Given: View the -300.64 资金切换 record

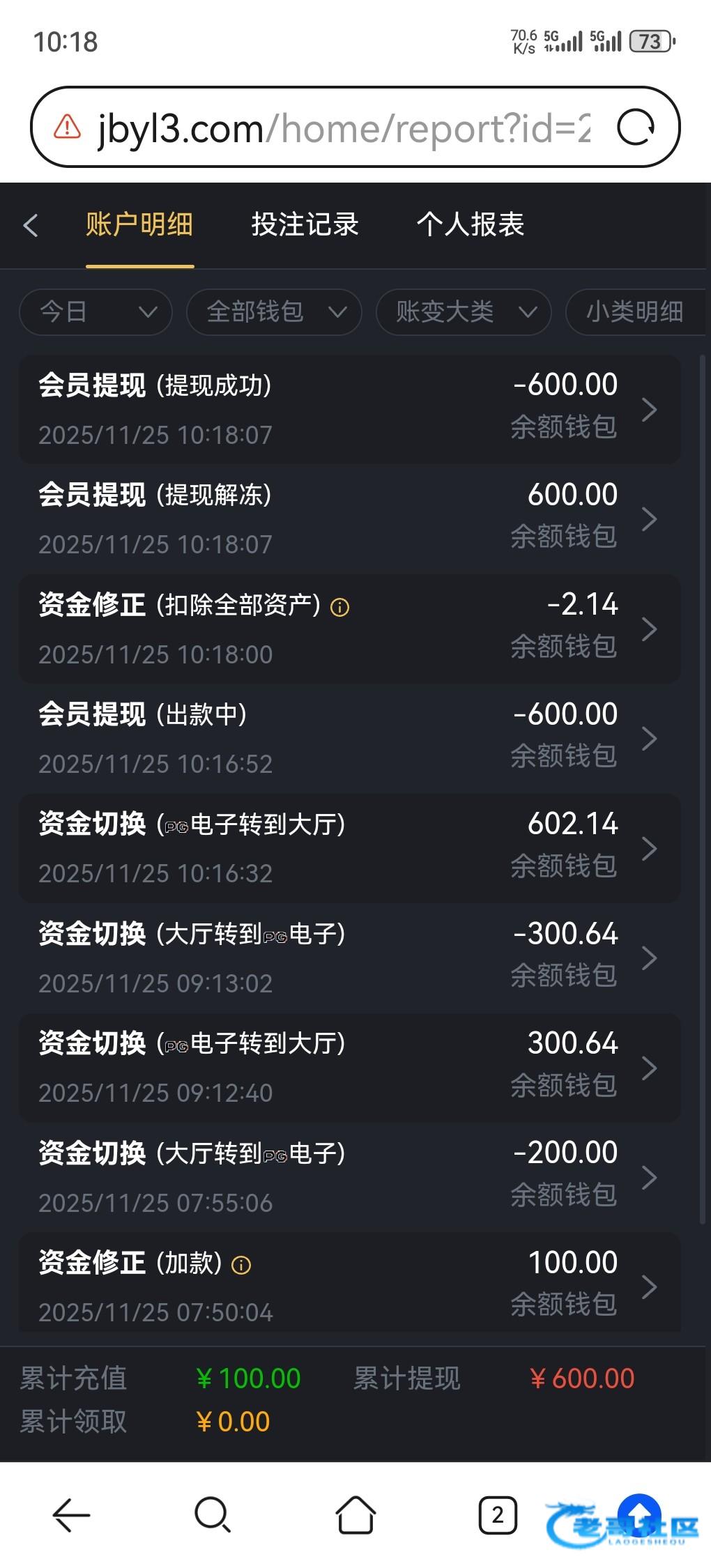Looking at the screenshot, I should coord(349,958).
